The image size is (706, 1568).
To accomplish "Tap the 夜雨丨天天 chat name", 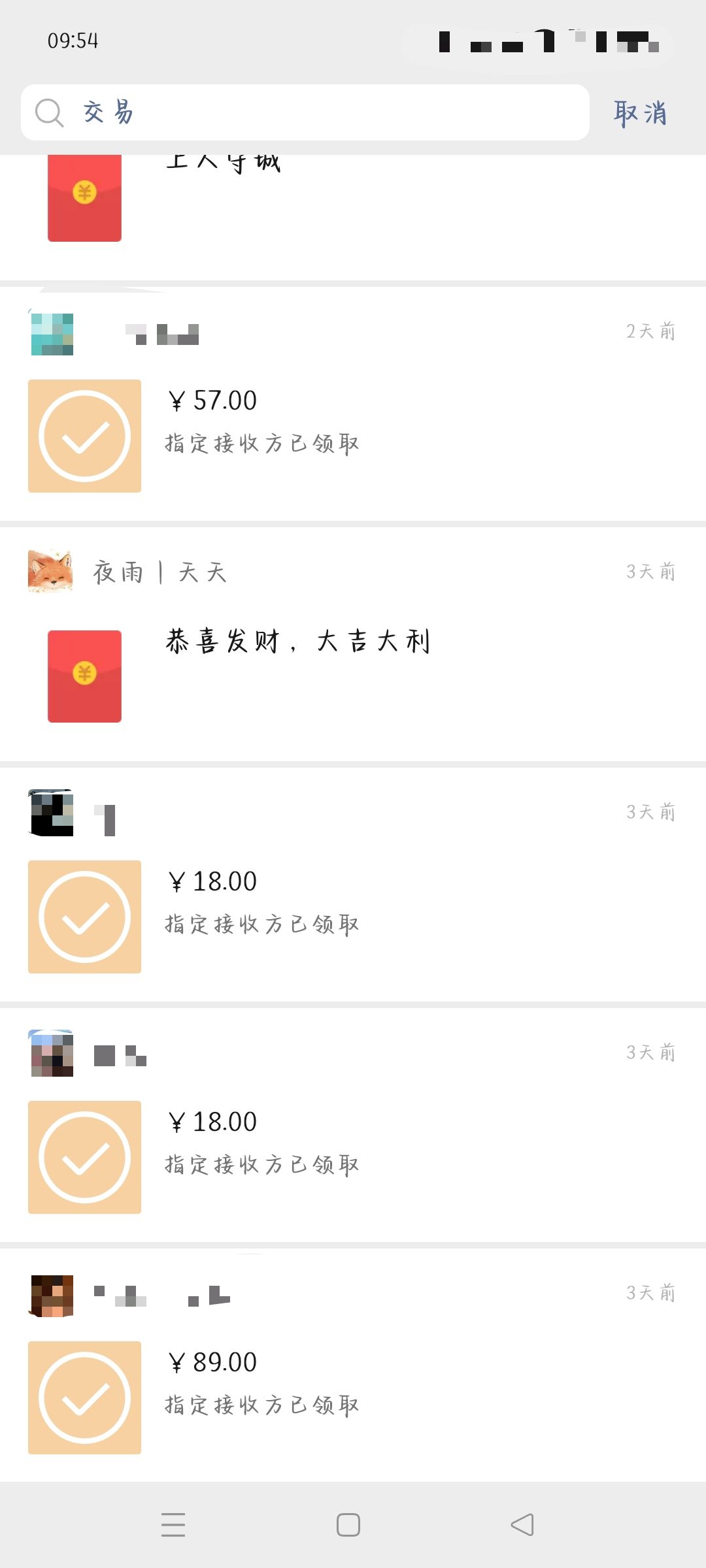I will click(160, 572).
